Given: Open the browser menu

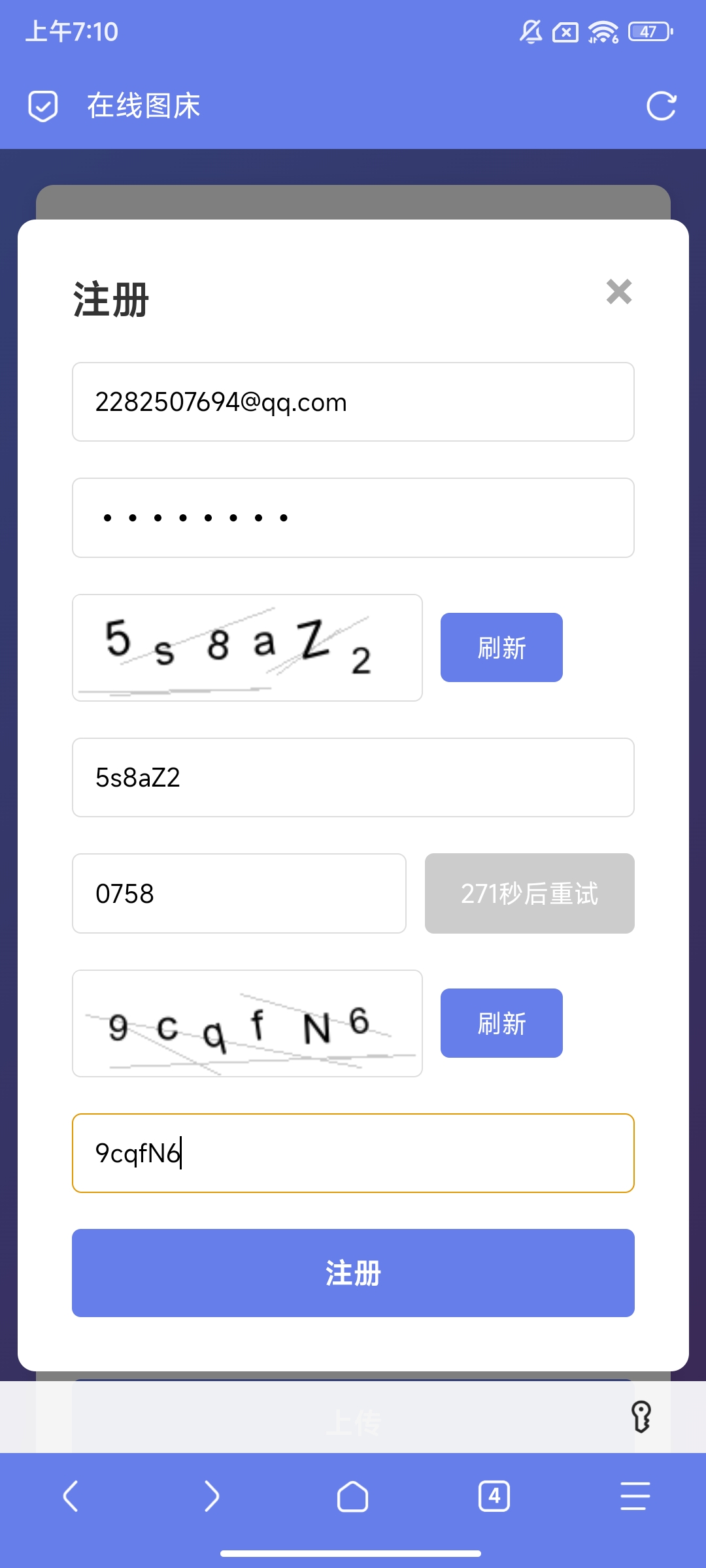Looking at the screenshot, I should [x=635, y=1496].
